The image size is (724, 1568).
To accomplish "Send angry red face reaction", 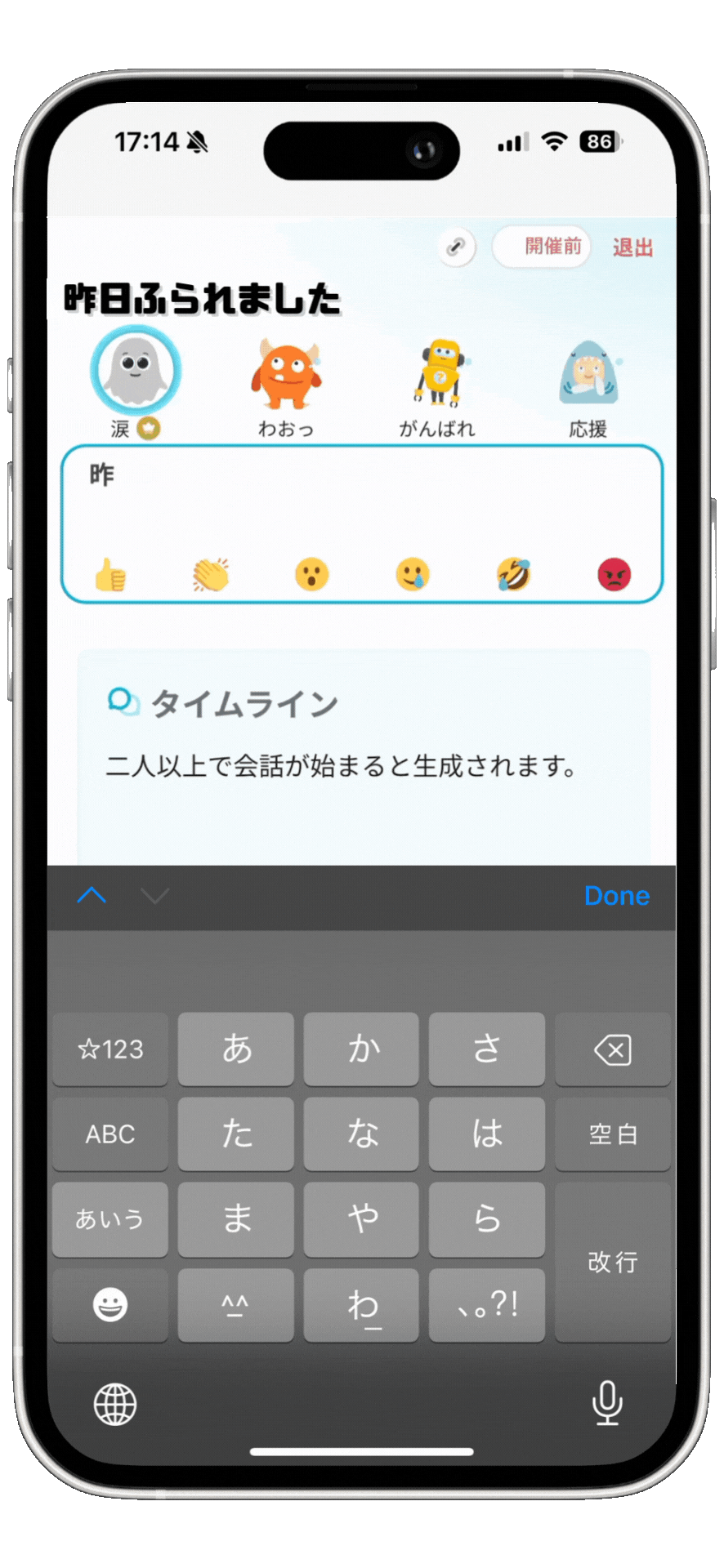I will (x=614, y=574).
